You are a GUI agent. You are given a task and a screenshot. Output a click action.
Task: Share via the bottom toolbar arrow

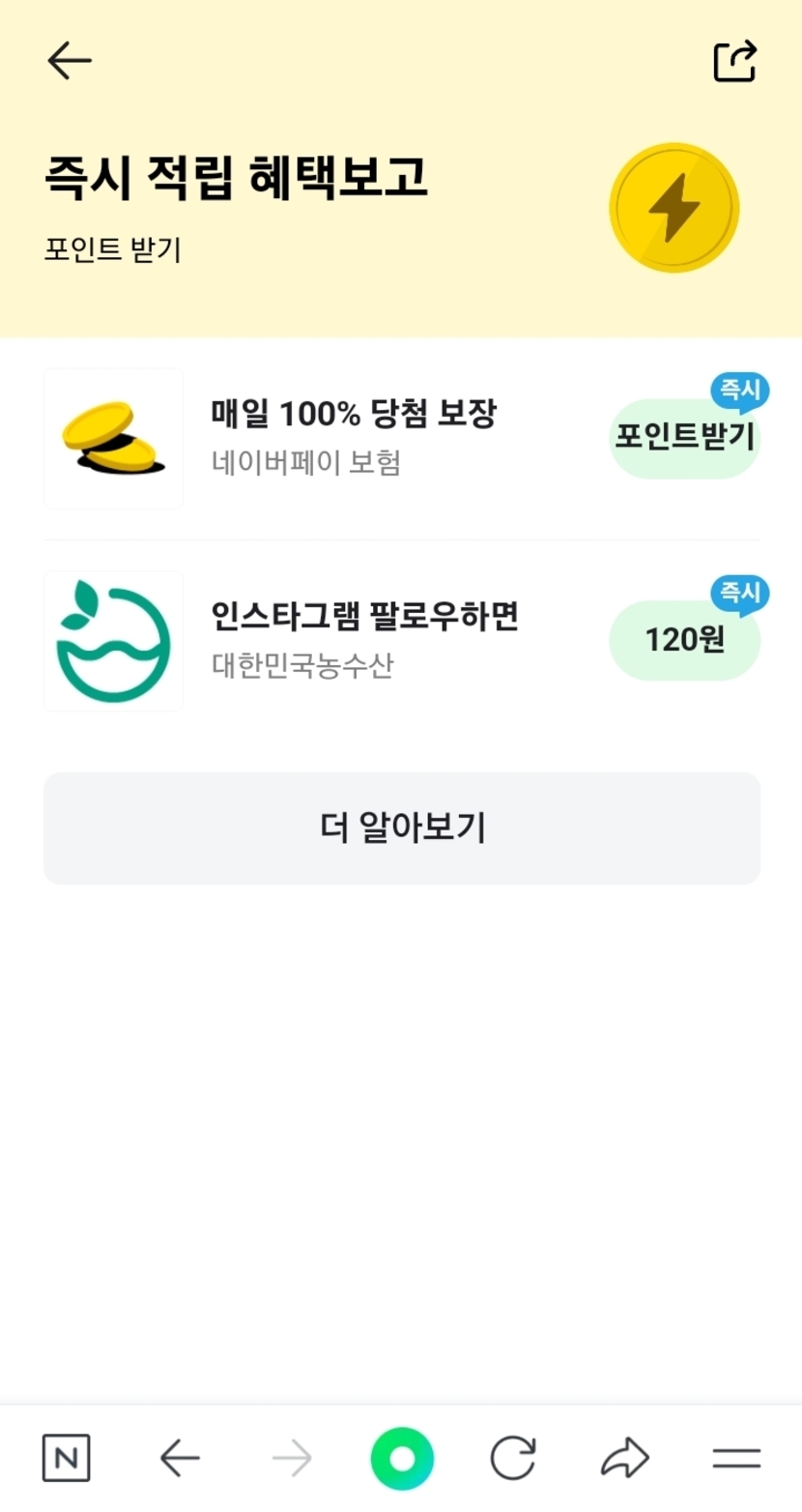pyautogui.click(x=625, y=1458)
